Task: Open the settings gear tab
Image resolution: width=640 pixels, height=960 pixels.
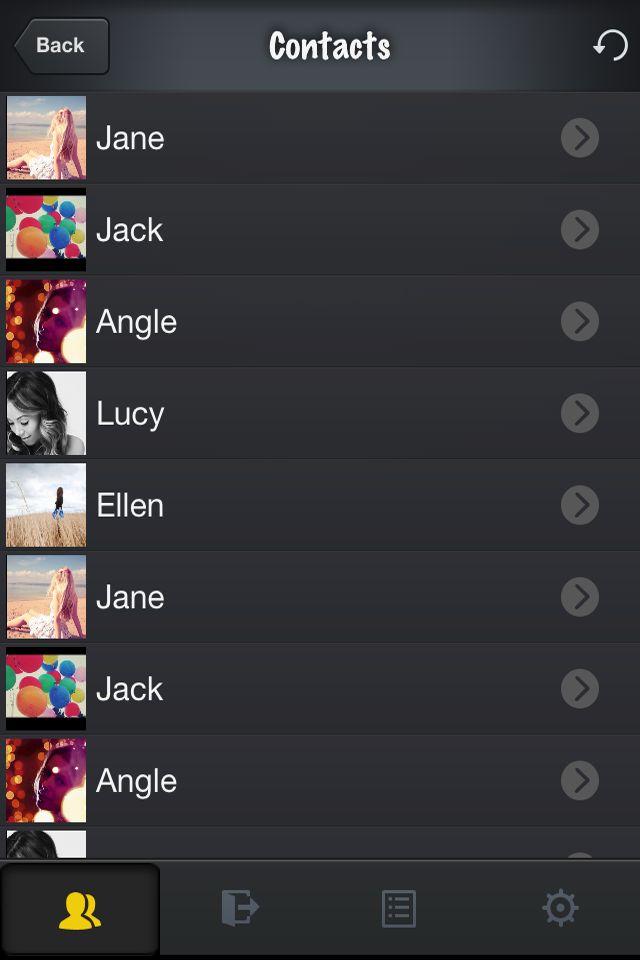Action: [x=560, y=909]
